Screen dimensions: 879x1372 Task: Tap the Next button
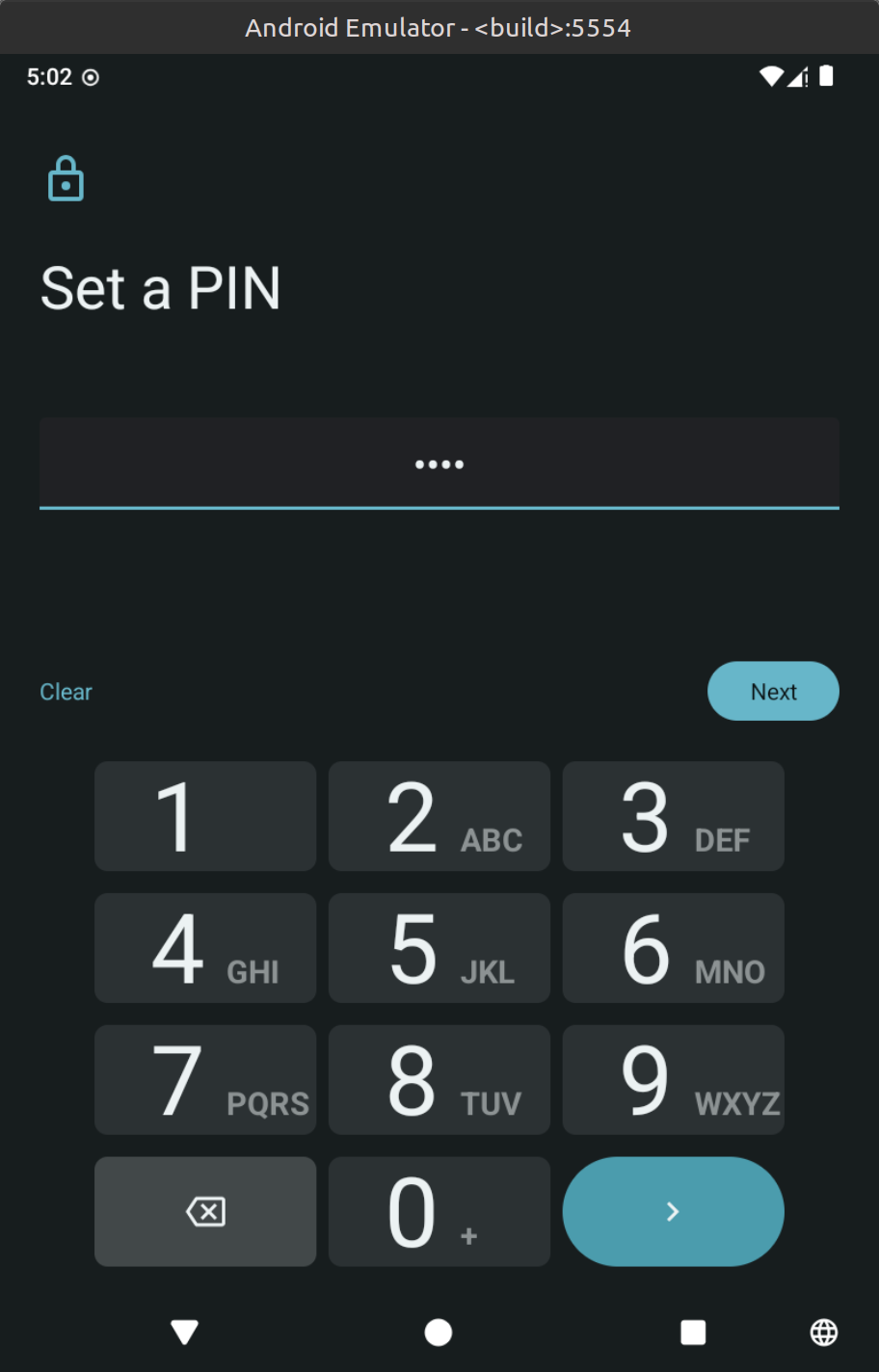pos(773,691)
